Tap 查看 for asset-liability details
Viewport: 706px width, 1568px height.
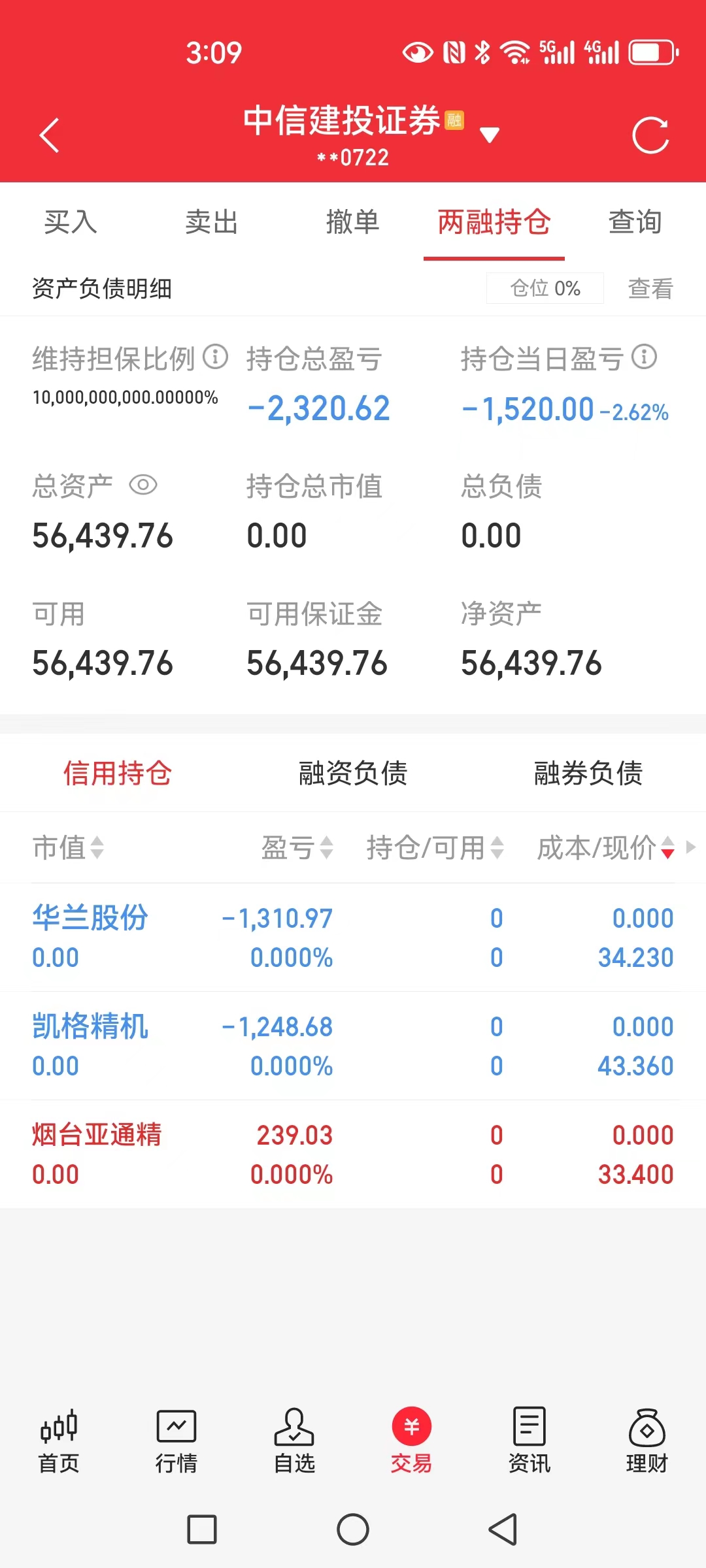point(650,288)
